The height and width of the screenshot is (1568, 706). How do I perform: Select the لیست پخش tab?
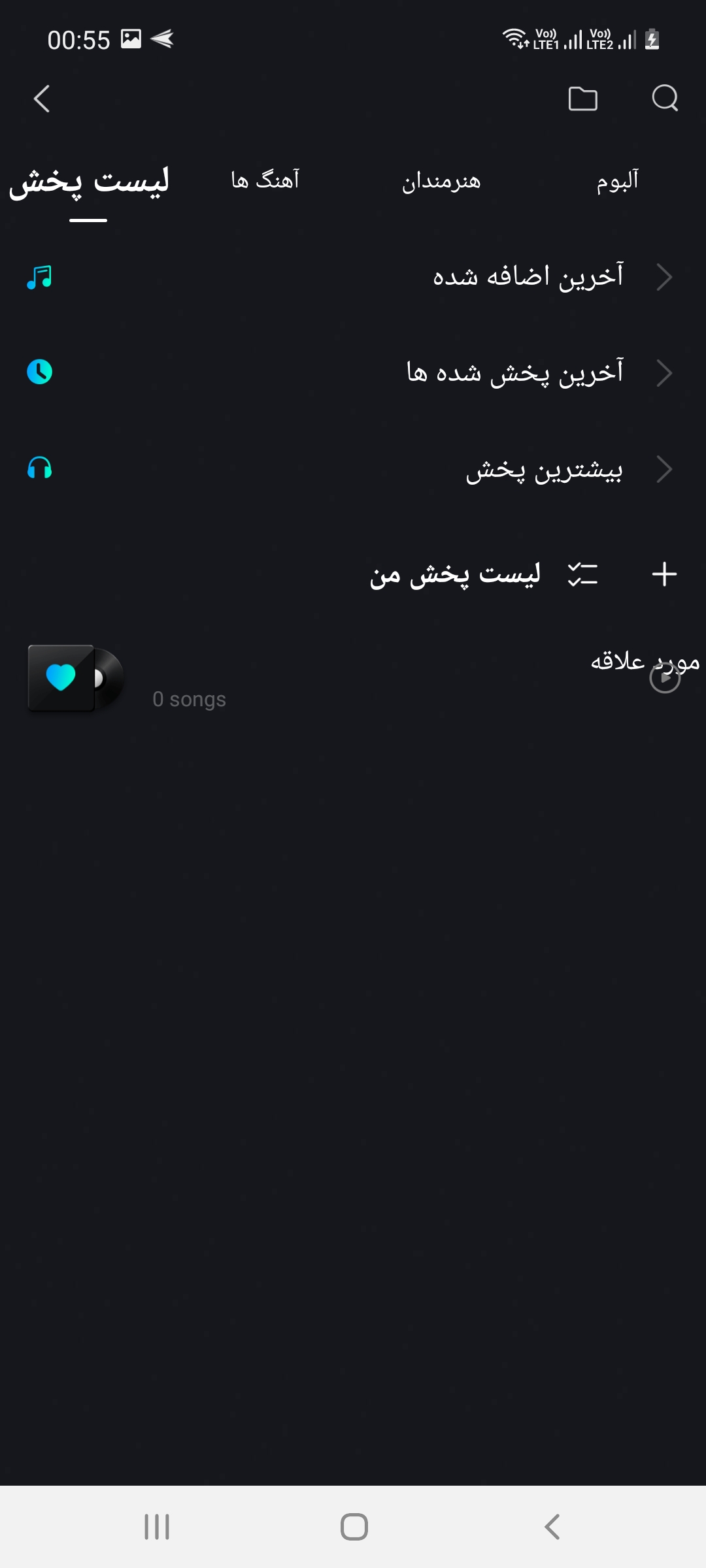[89, 182]
